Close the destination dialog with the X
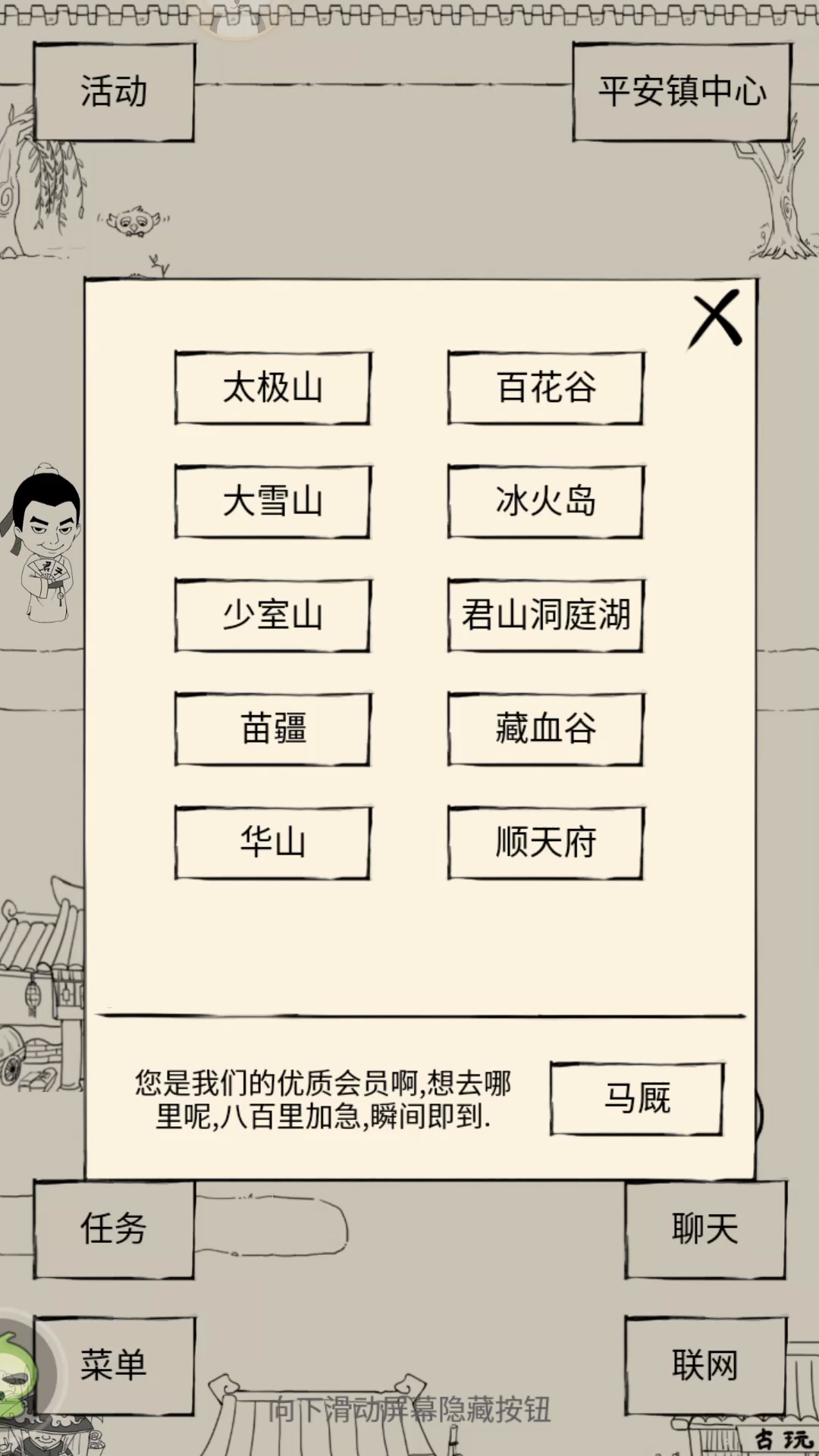Image resolution: width=819 pixels, height=1456 pixels. pyautogui.click(x=716, y=319)
